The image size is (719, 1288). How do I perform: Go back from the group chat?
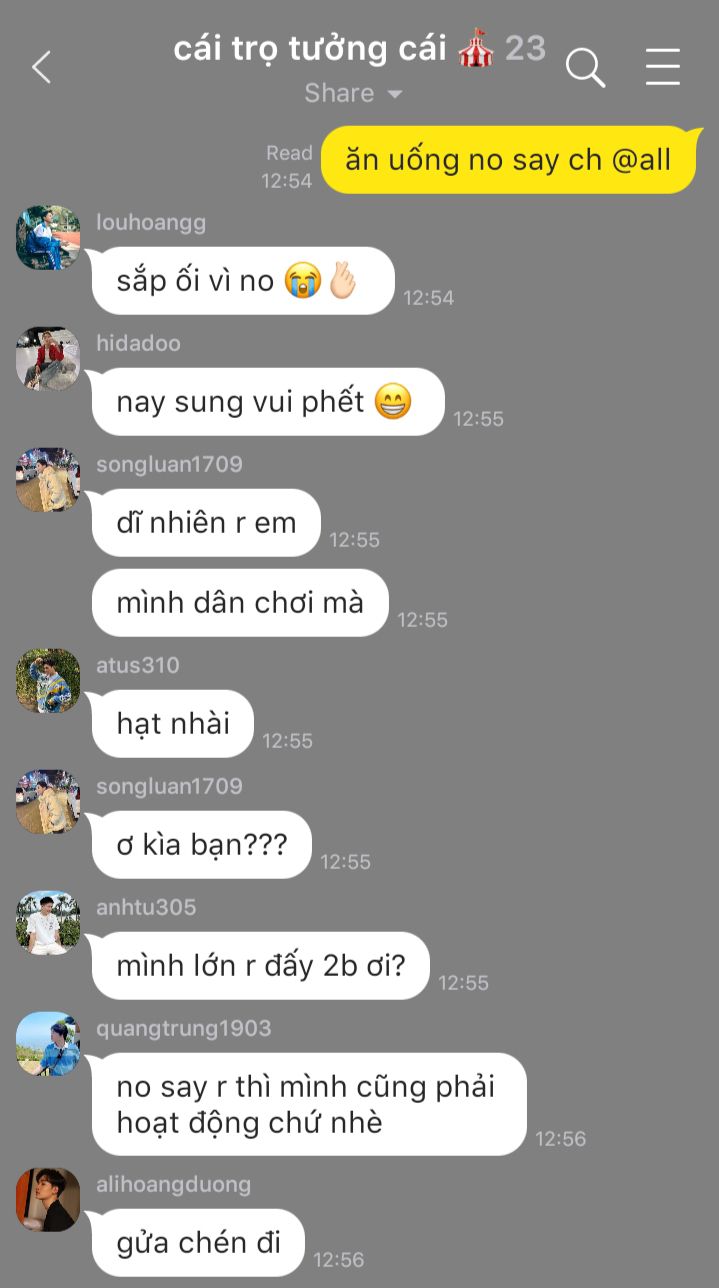coord(42,68)
